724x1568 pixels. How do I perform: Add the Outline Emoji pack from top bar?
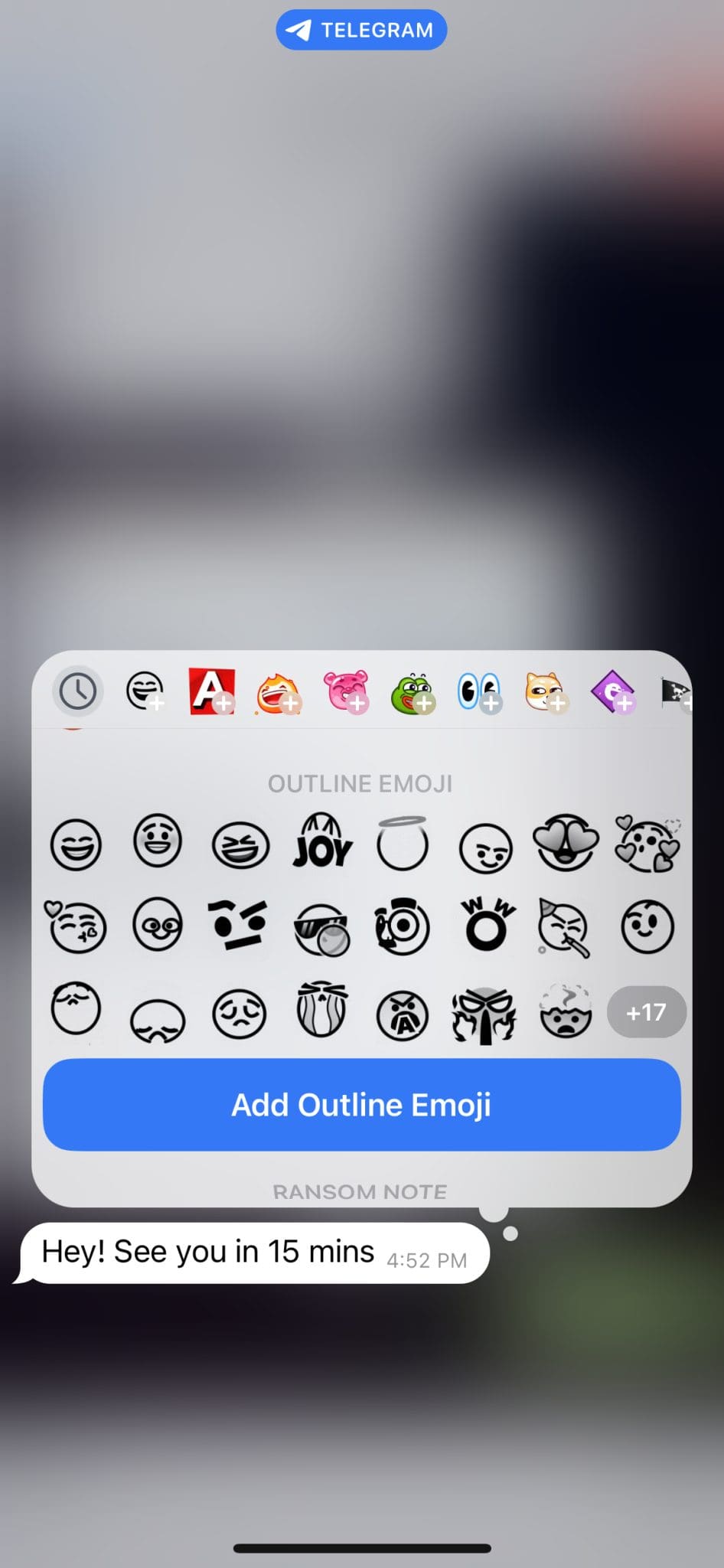coord(145,691)
